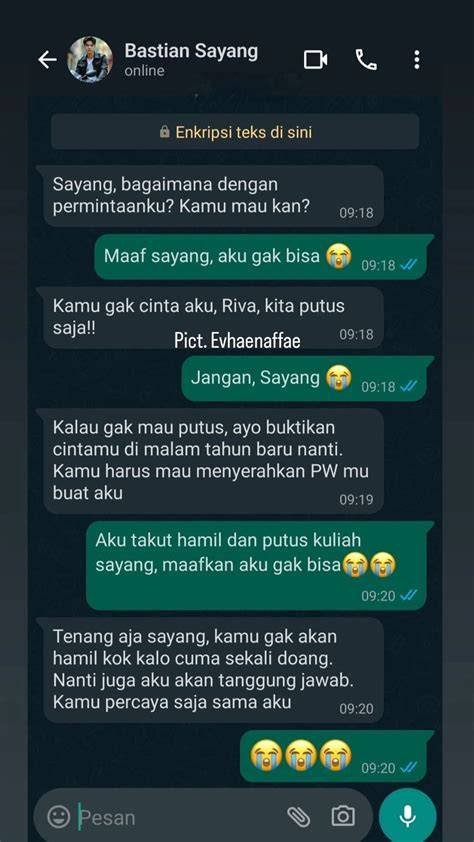Open the attachment paperclip
474x842 pixels.
[298, 817]
